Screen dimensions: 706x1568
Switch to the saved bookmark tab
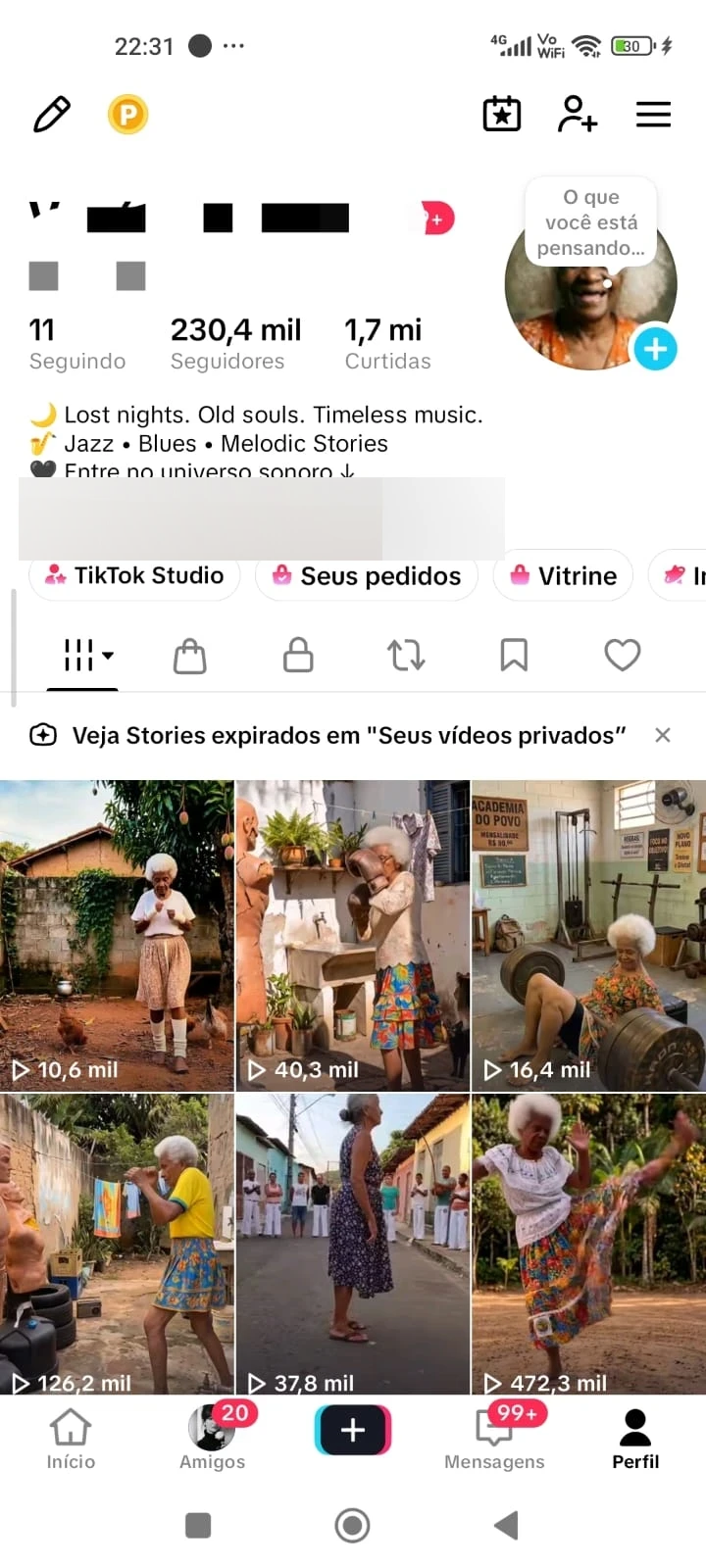pyautogui.click(x=514, y=655)
